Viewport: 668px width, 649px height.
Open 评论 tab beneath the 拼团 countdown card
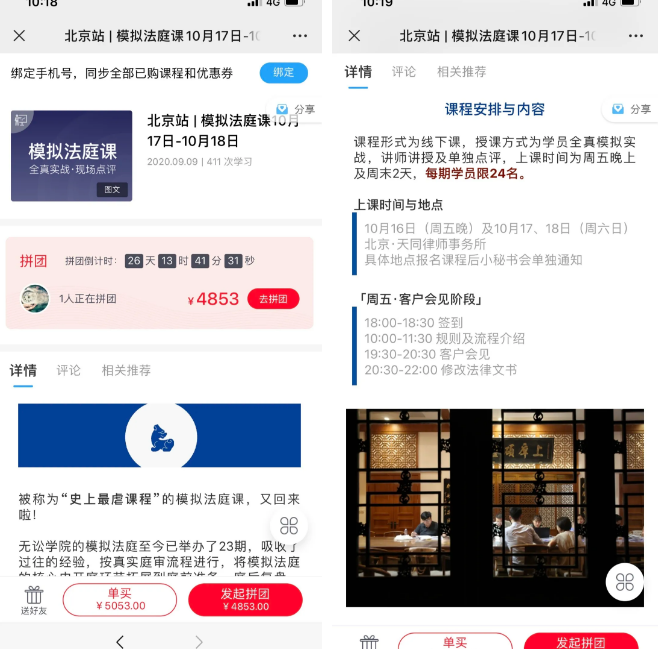[69, 370]
